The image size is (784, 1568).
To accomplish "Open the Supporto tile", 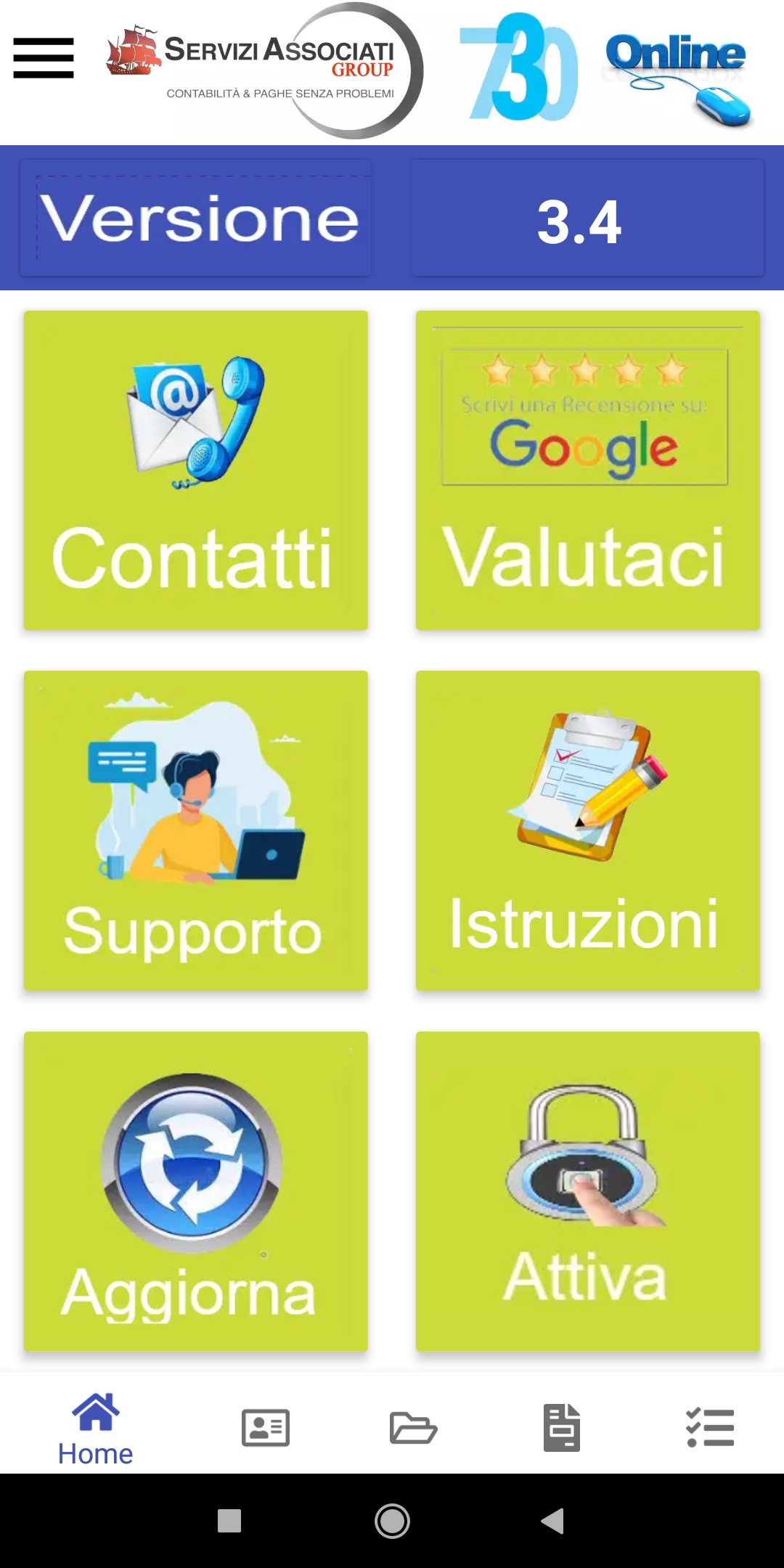I will coord(196,830).
